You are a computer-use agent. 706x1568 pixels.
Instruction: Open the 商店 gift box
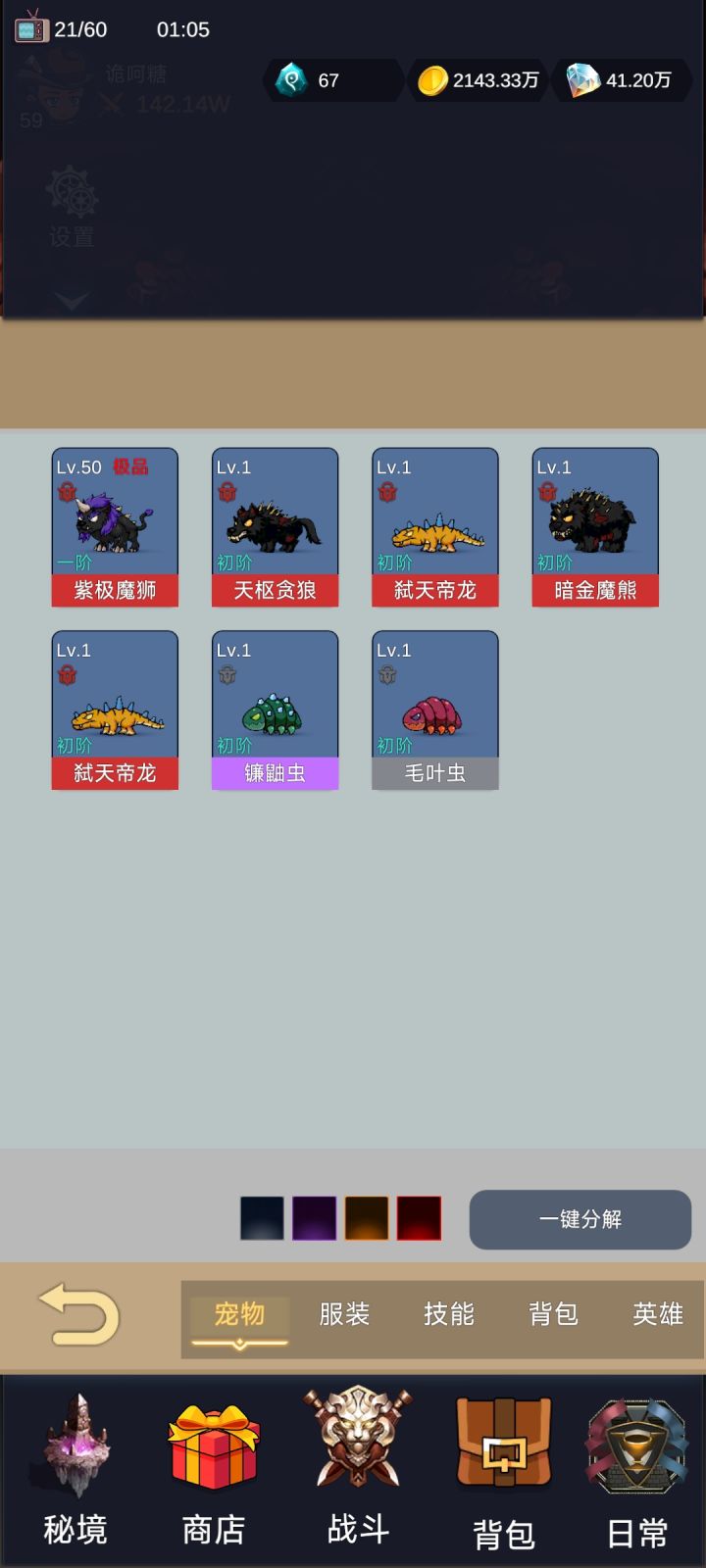point(214,1470)
